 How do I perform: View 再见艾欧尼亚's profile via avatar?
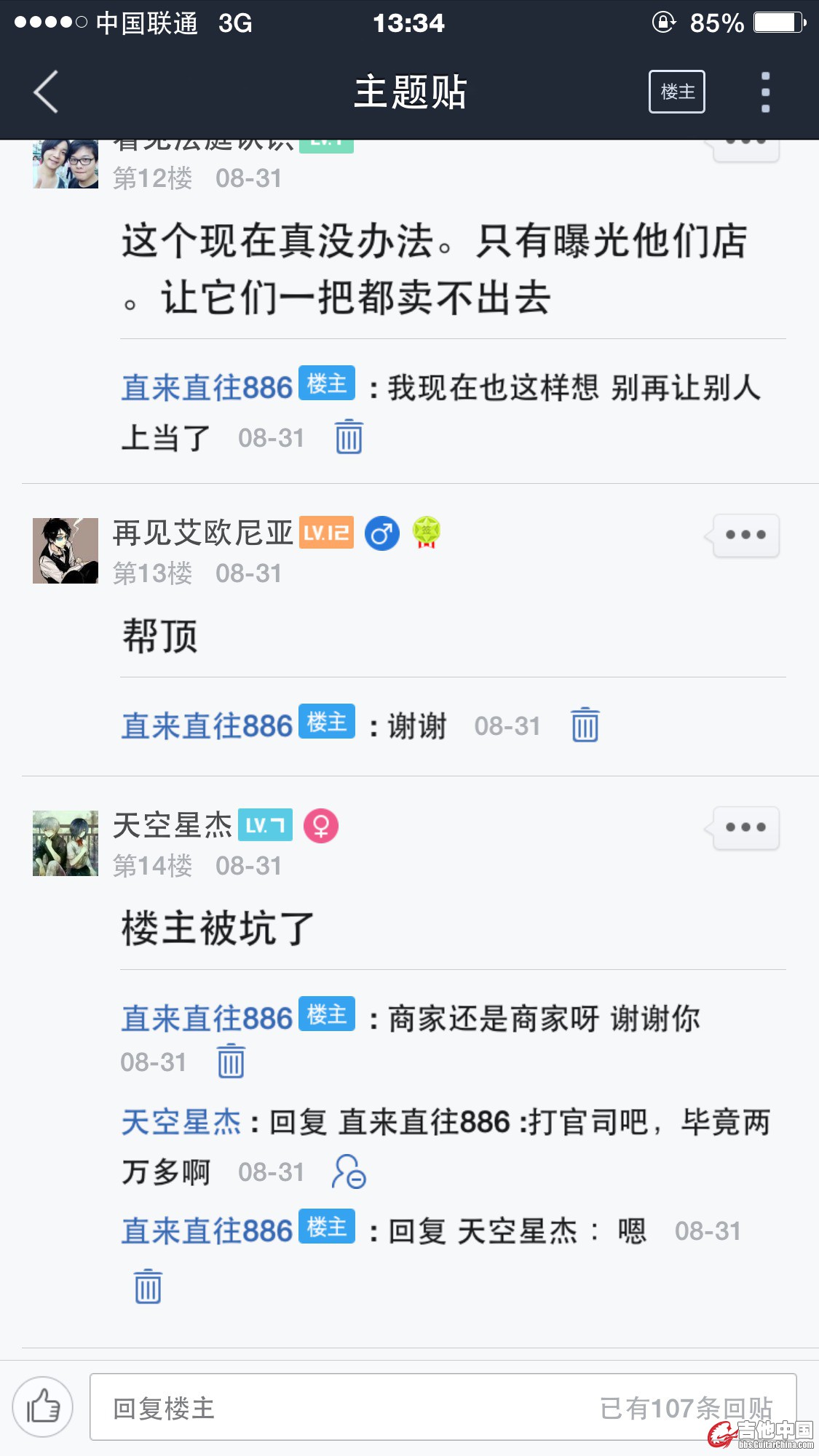66,551
